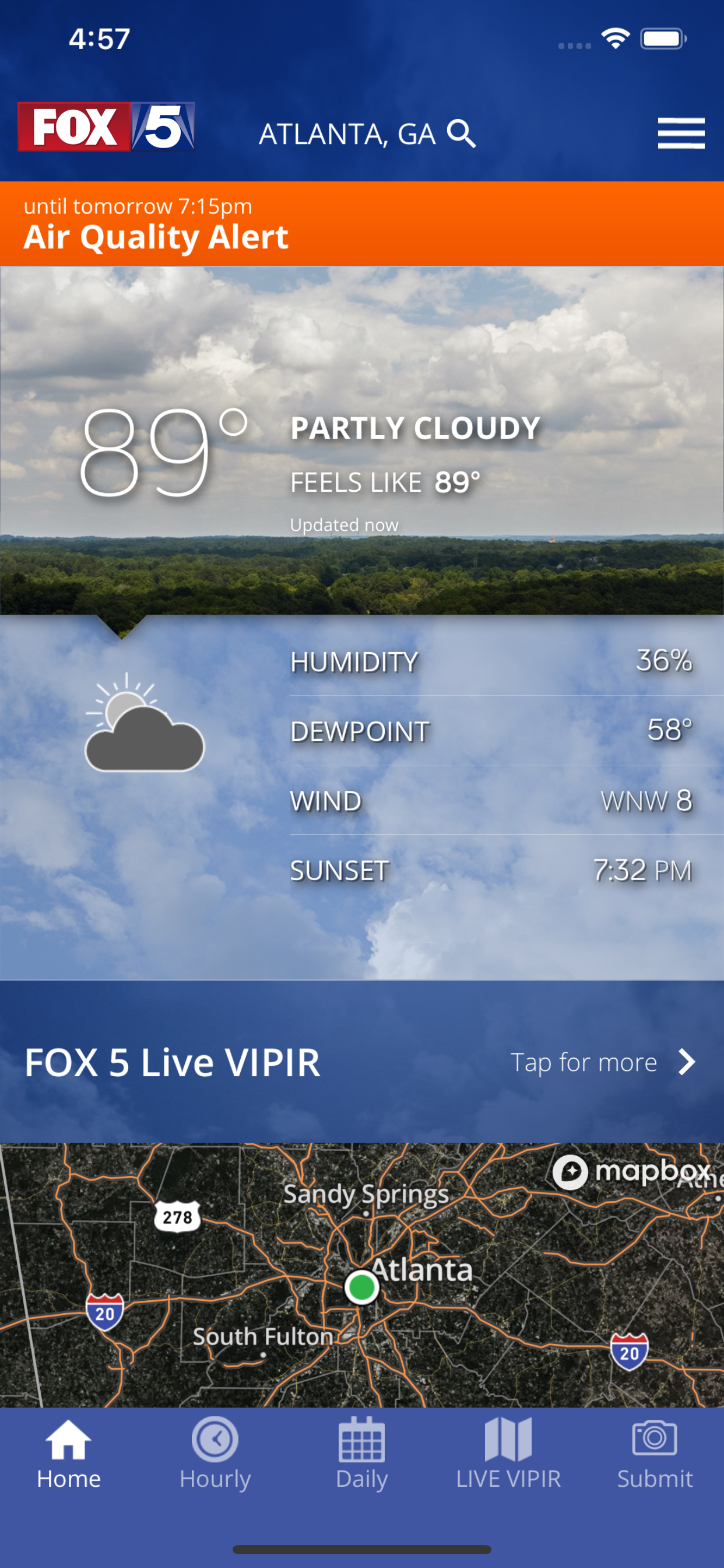Tap the Air Quality Alert banner
The width and height of the screenshot is (724, 1568).
click(362, 222)
